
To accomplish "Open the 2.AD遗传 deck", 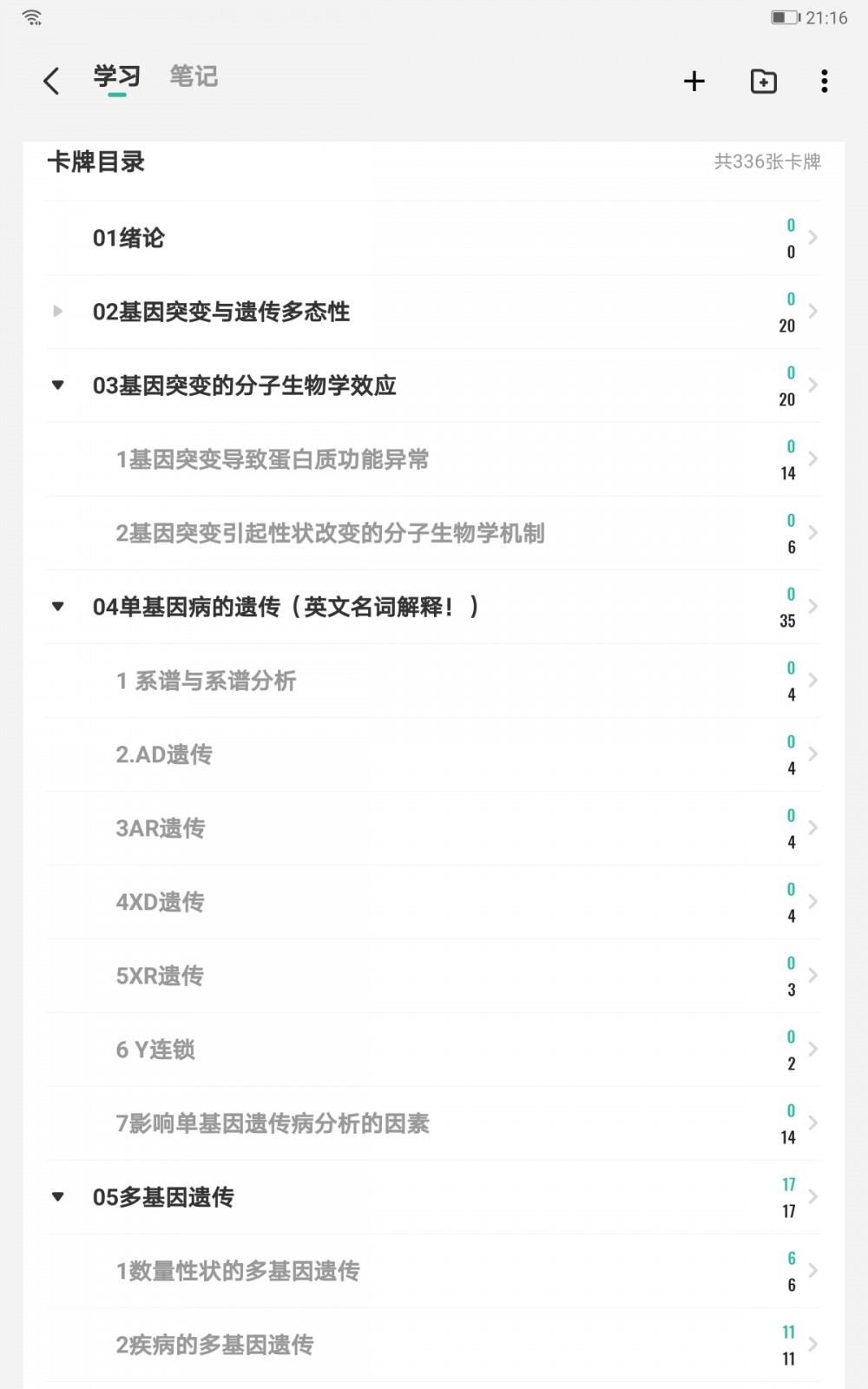I will [434, 754].
